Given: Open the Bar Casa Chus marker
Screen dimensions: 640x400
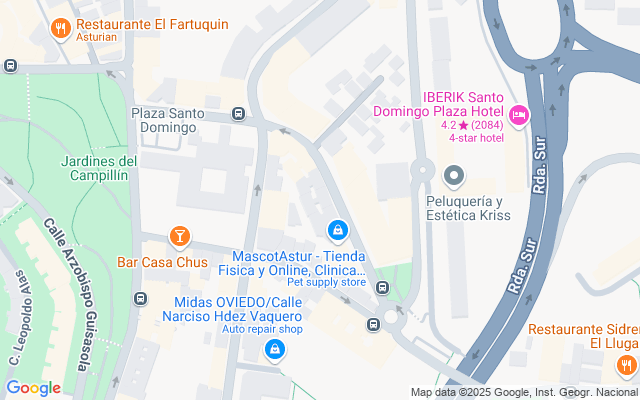Looking at the screenshot, I should pos(180,238).
